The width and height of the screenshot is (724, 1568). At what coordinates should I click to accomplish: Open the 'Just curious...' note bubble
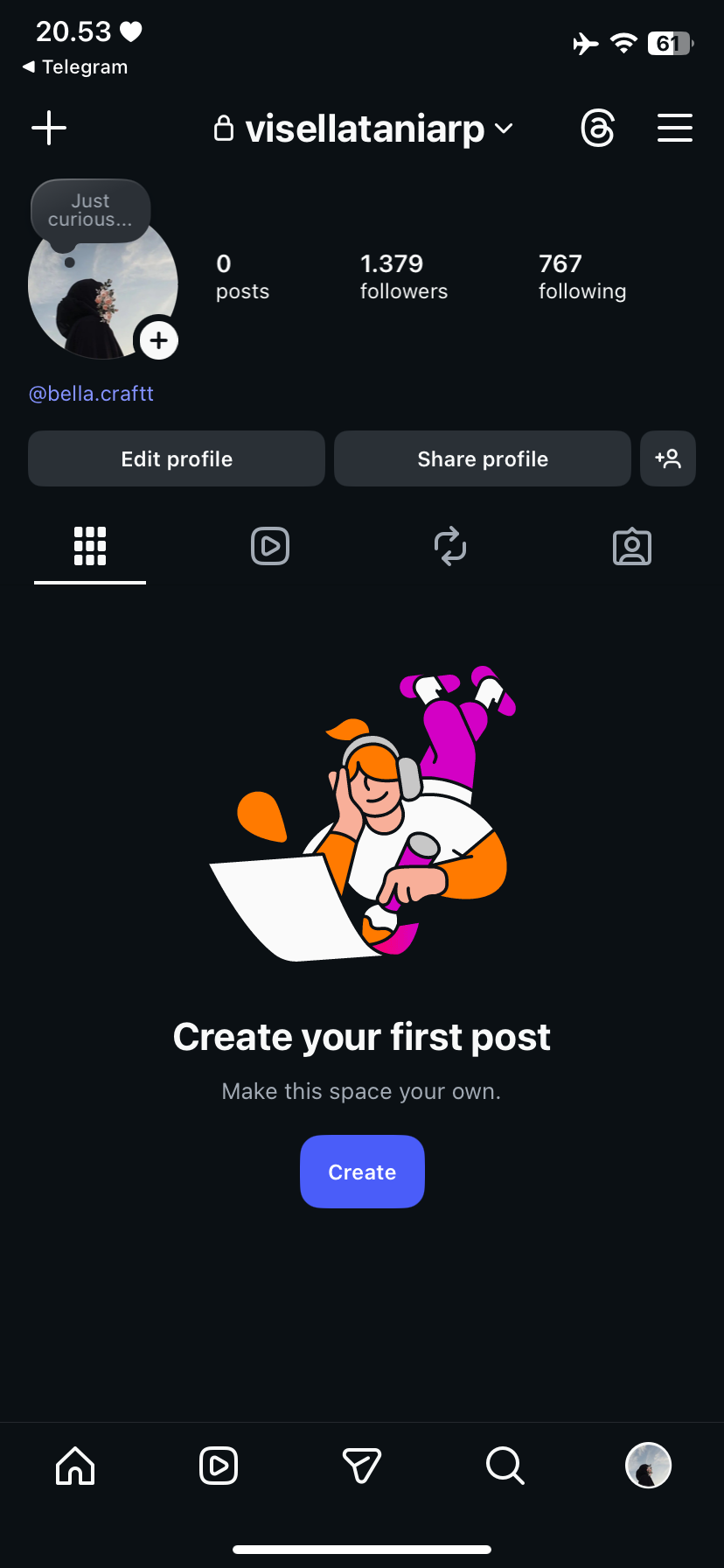(91, 211)
